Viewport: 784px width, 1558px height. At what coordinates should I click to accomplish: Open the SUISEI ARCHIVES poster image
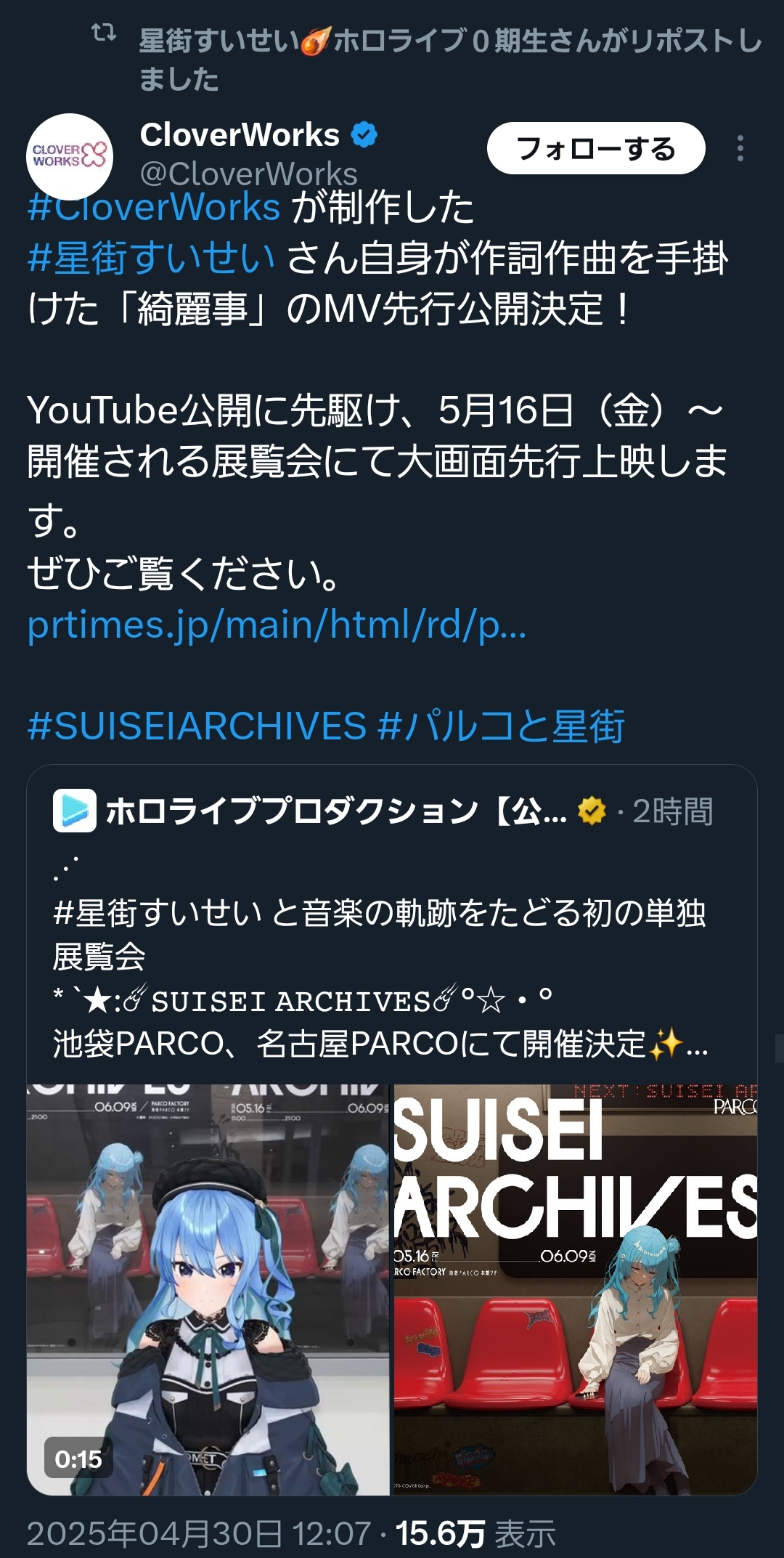[x=576, y=1289]
